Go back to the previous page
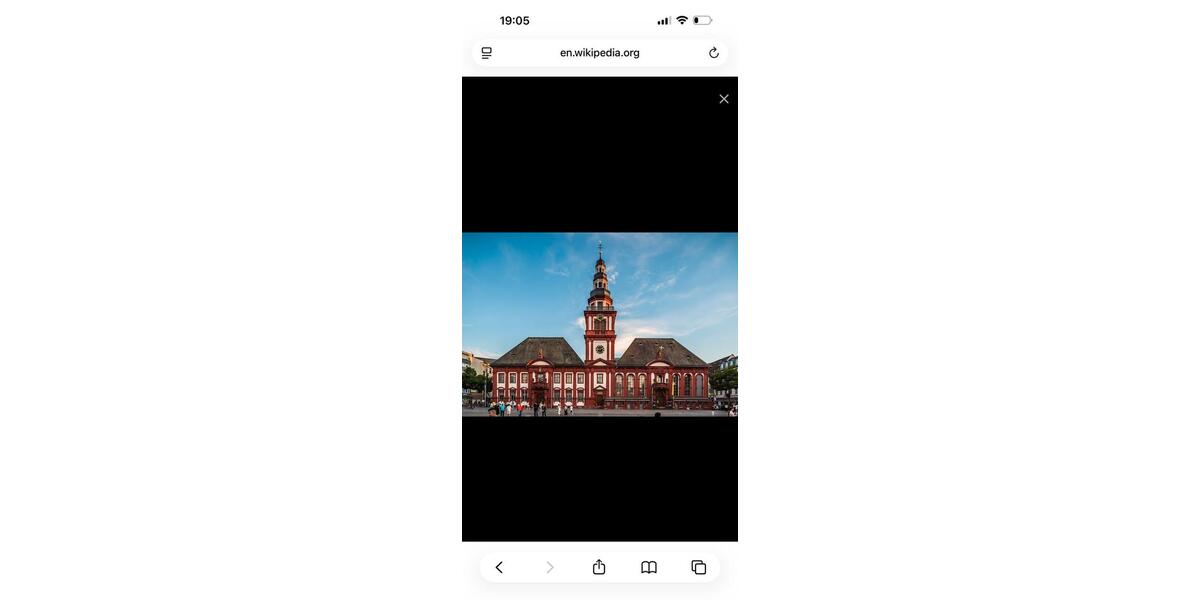The width and height of the screenshot is (1200, 600). 499,567
